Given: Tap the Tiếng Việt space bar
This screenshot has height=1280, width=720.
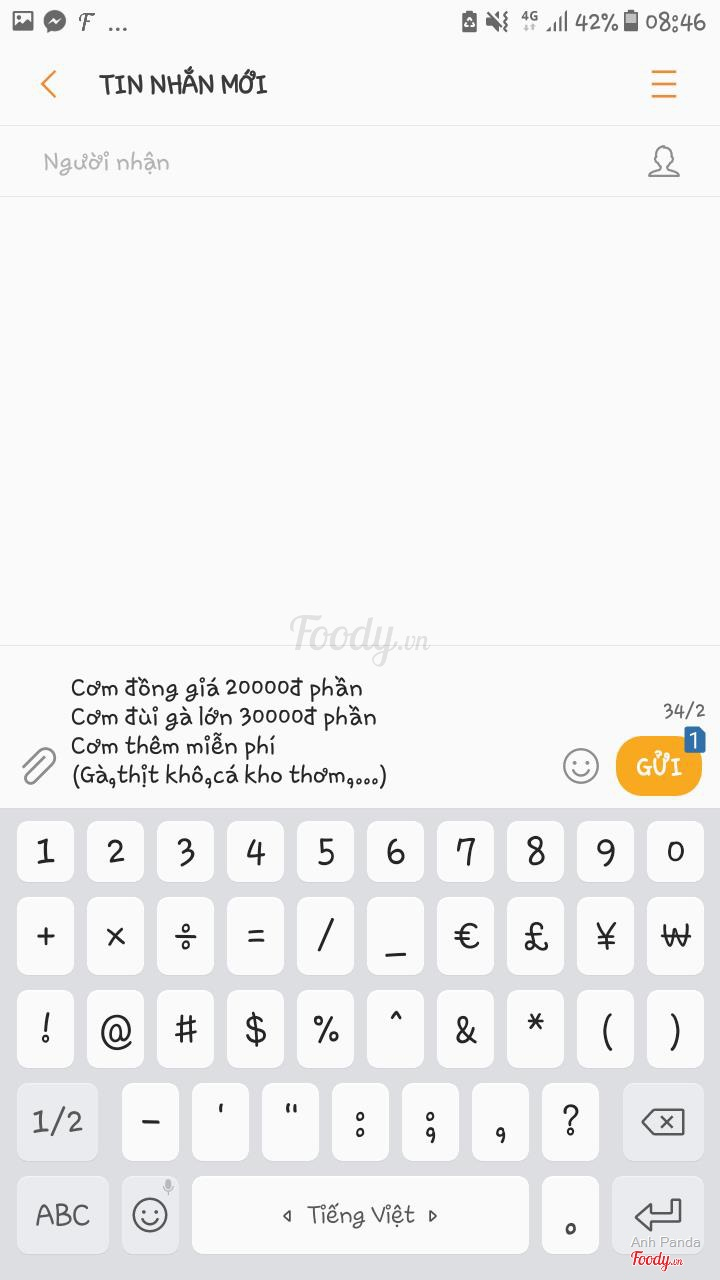Looking at the screenshot, I should click(x=360, y=1215).
